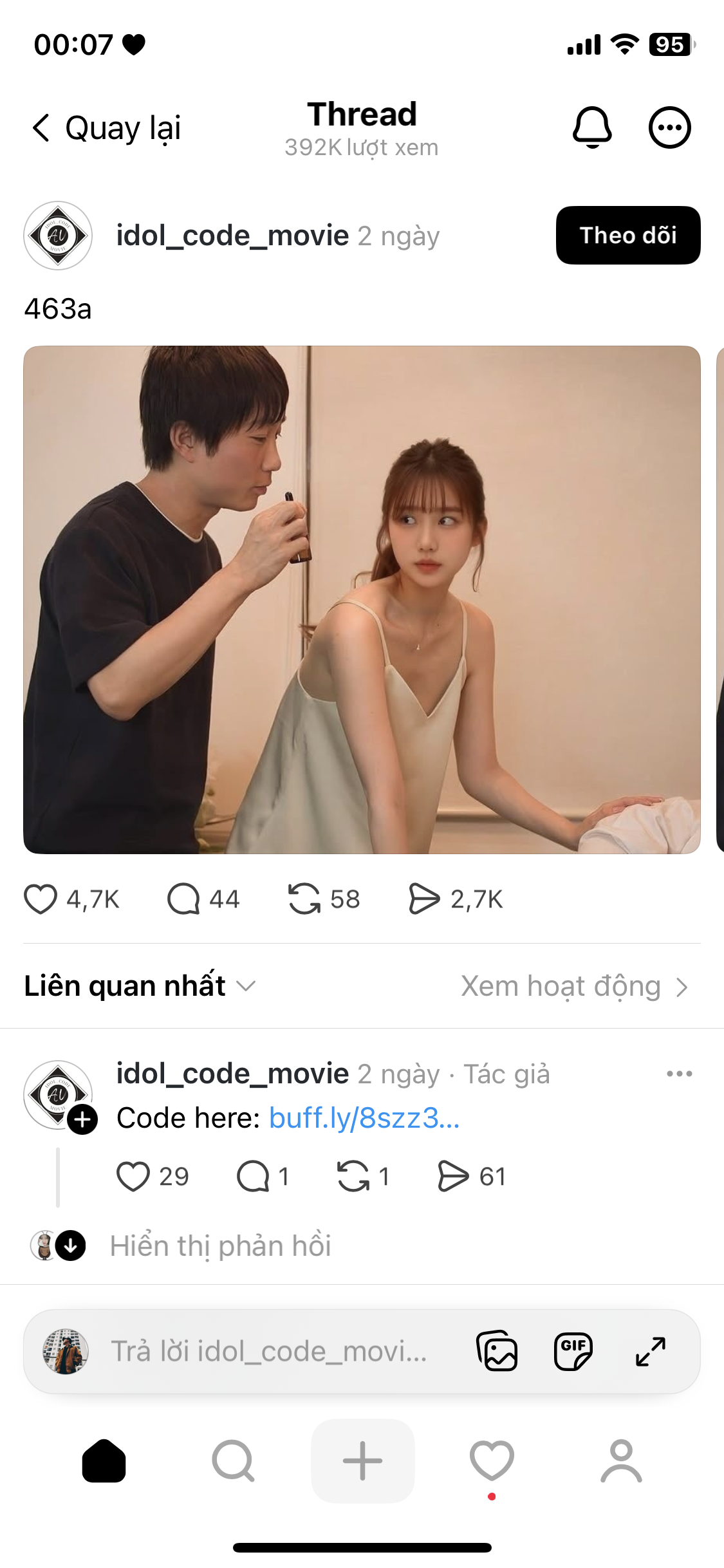
Task: Follow idol_code_movie with Theo dõi
Action: click(x=627, y=236)
